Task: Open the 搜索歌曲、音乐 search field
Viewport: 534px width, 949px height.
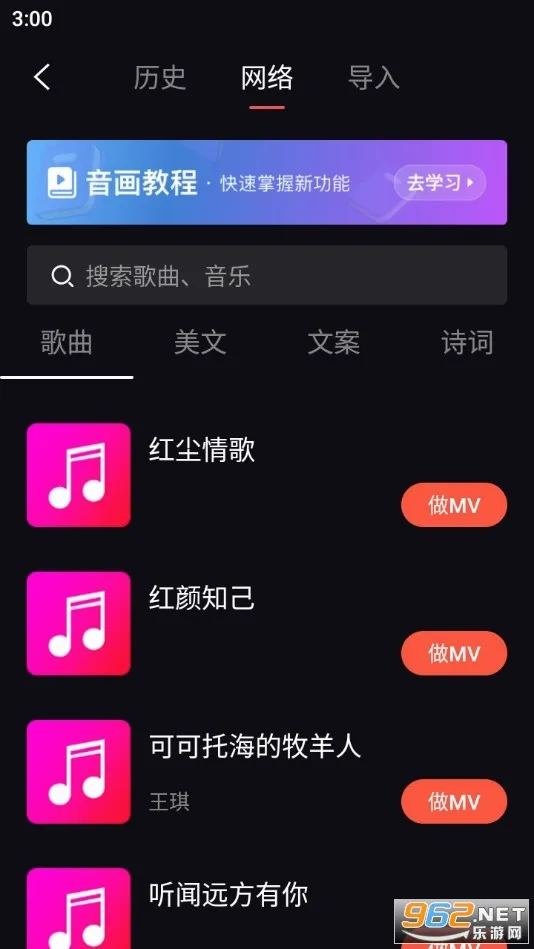Action: click(267, 275)
